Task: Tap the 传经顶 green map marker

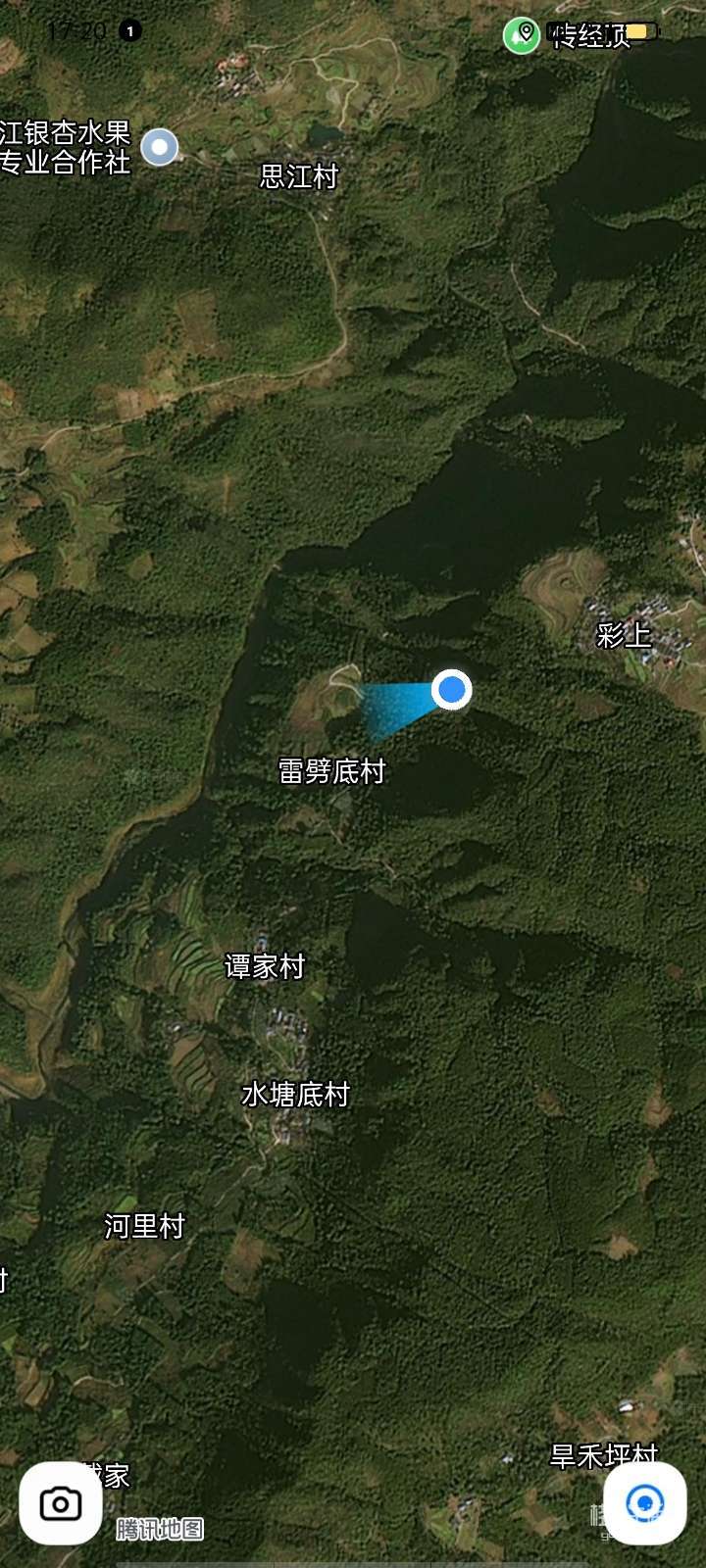Action: pyautogui.click(x=522, y=35)
